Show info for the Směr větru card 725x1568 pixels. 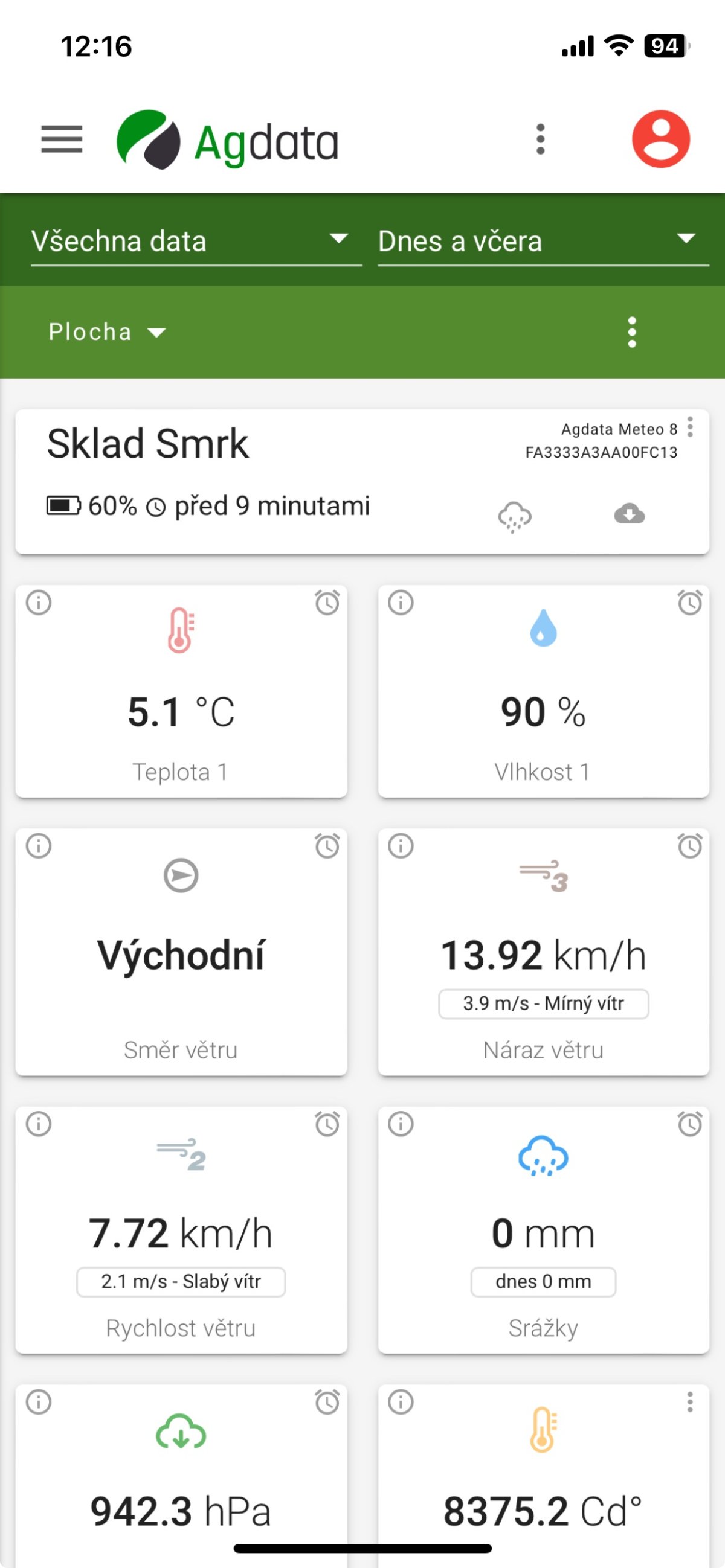39,845
